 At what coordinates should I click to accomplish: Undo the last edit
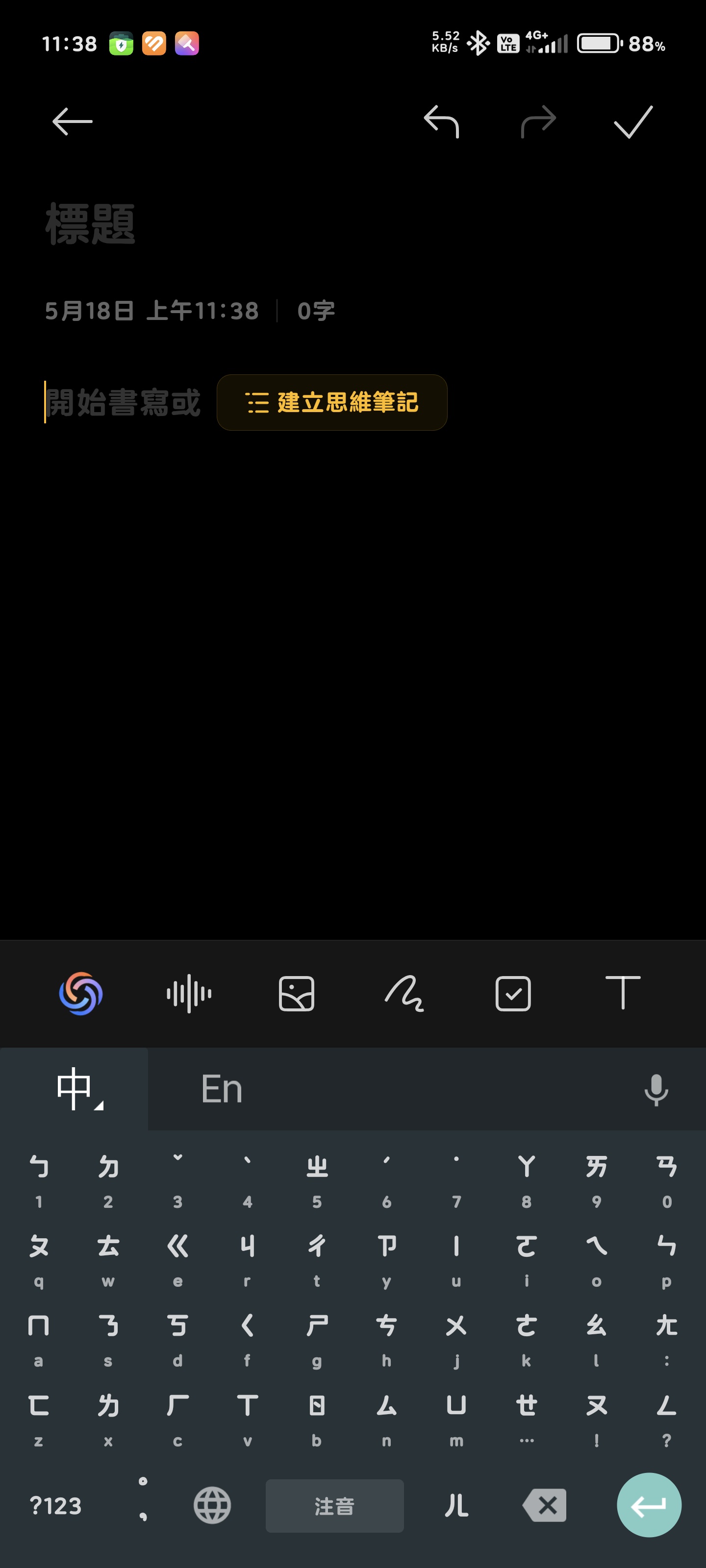442,121
